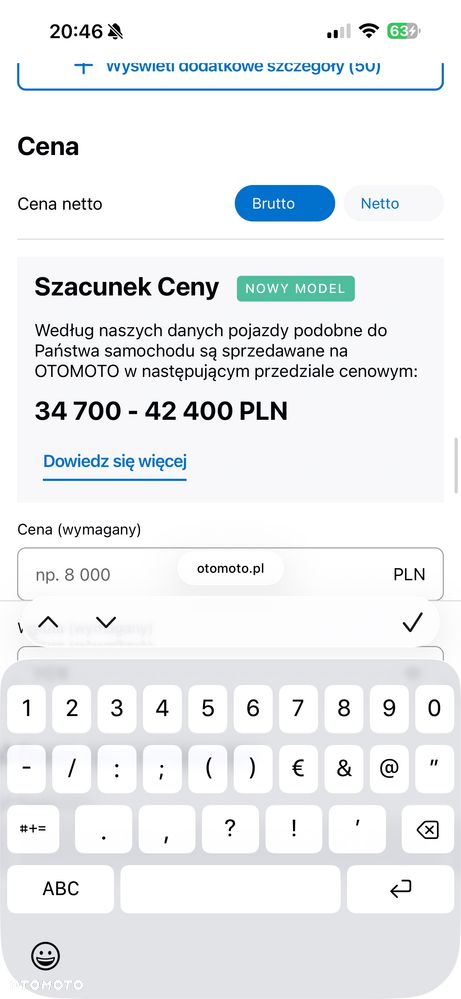Jump to the previous form field arrow

pyautogui.click(x=48, y=622)
